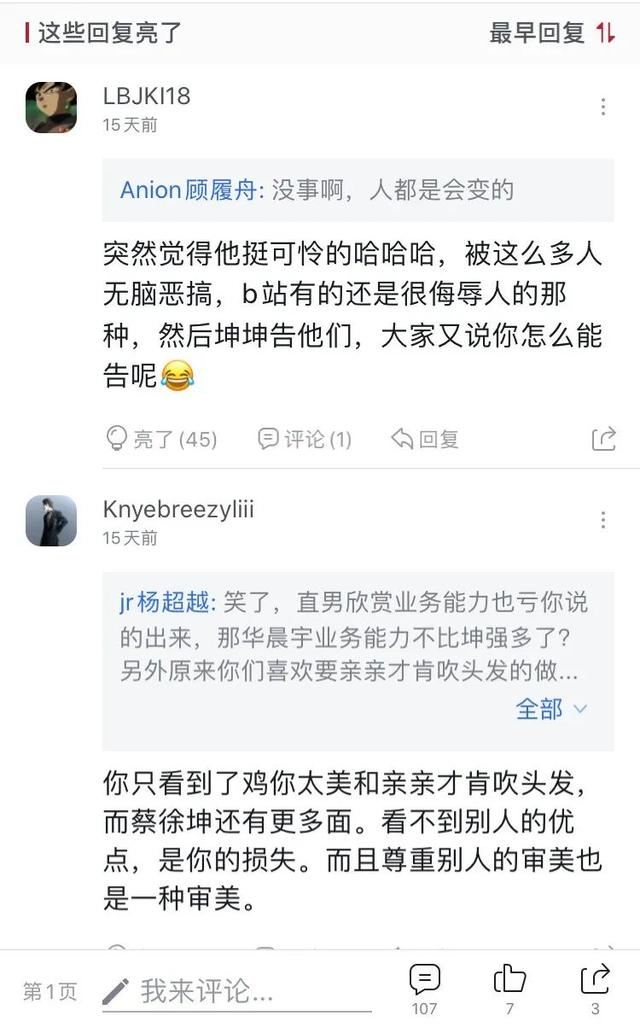This screenshot has width=640, height=1033.
Task: Open overflow menu on Knyebreezyliii's reply
Action: pyautogui.click(x=603, y=520)
